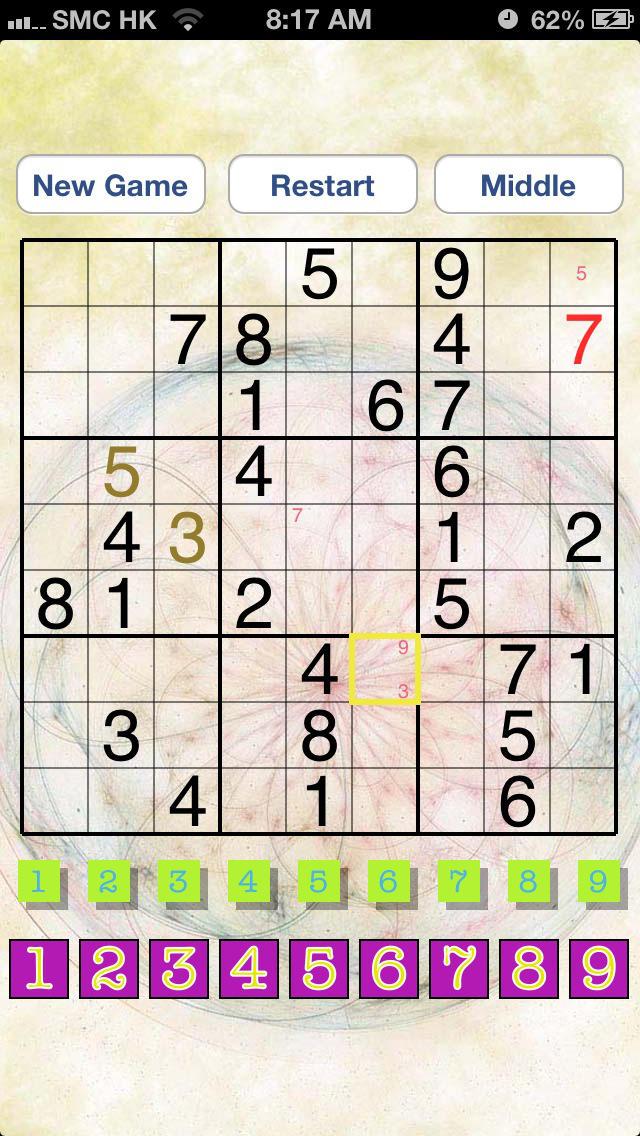The height and width of the screenshot is (1136, 640).
Task: Change the Middle difficulty setting
Action: 528,185
